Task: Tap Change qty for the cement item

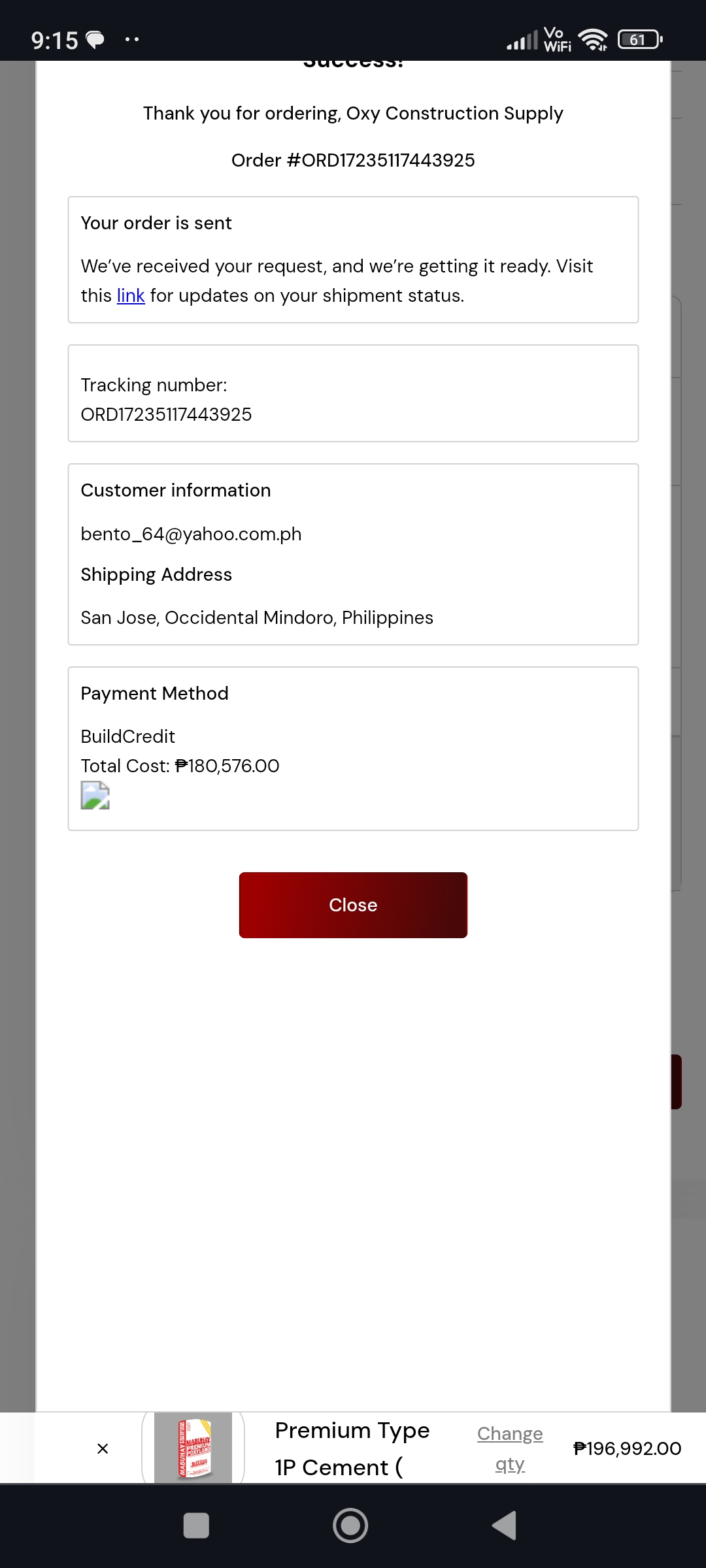Action: (510, 1448)
